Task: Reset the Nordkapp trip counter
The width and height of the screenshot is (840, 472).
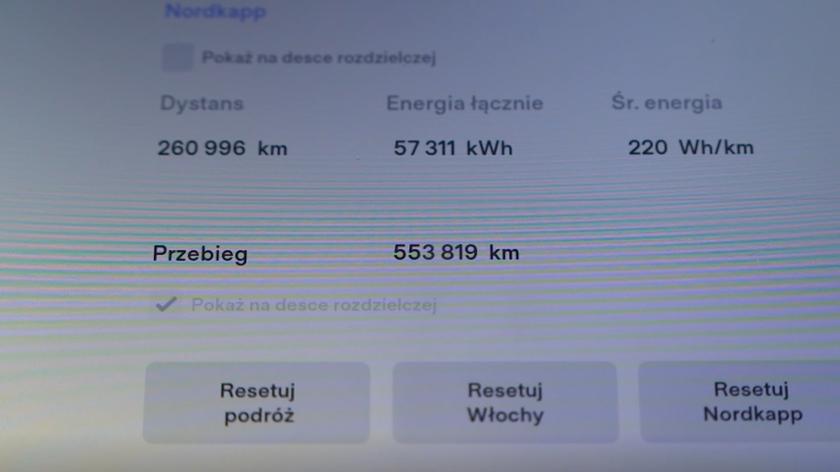Action: [x=751, y=402]
